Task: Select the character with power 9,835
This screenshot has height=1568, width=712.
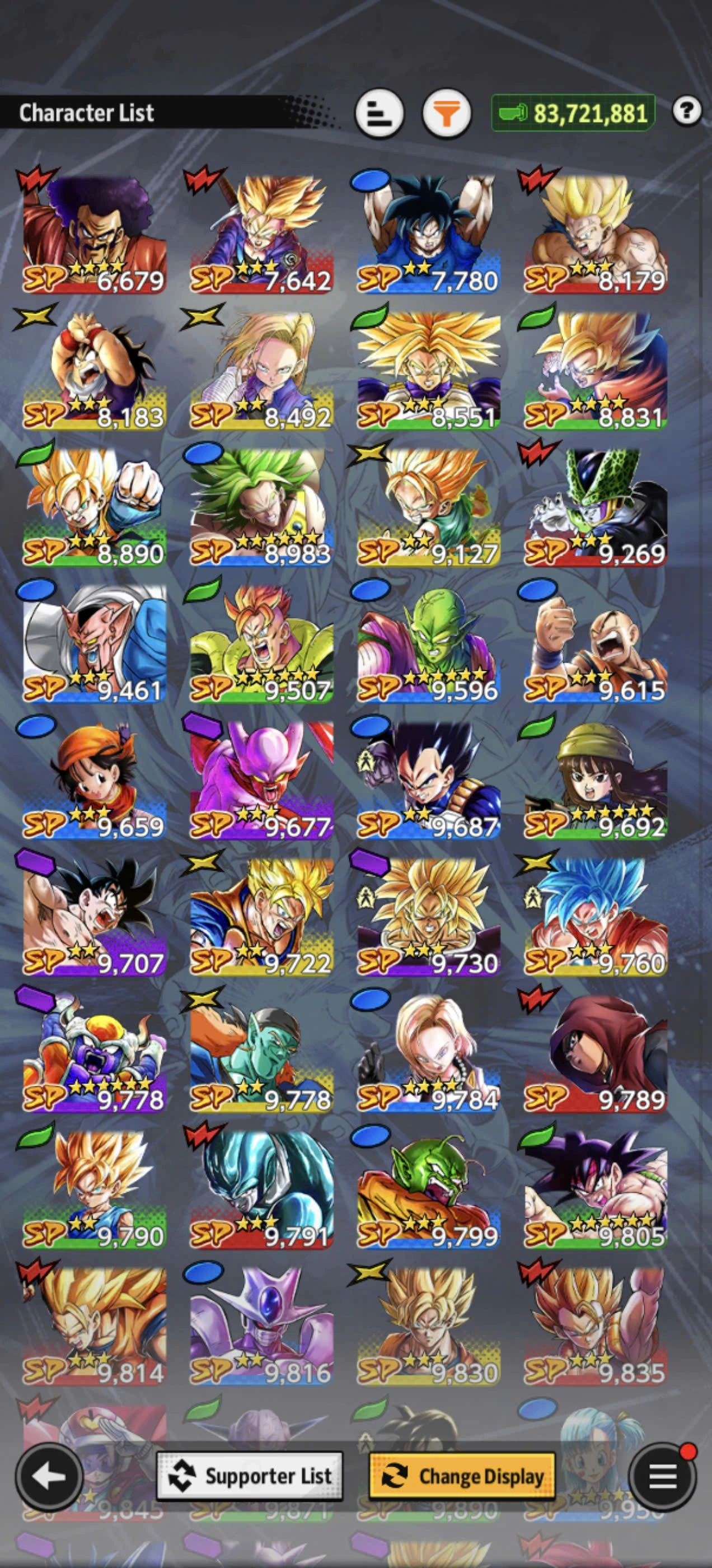Action: pos(595,1325)
